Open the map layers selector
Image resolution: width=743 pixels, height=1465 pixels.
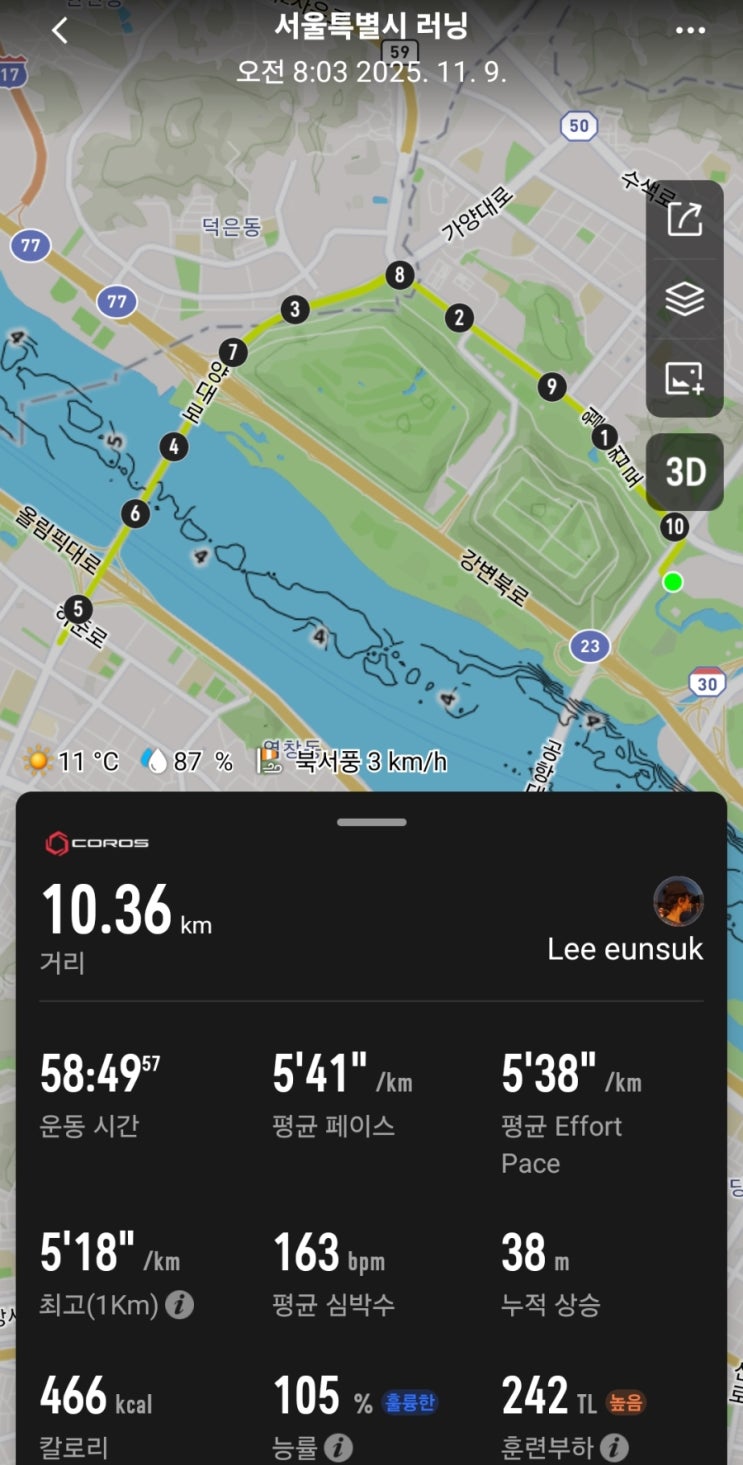(685, 299)
